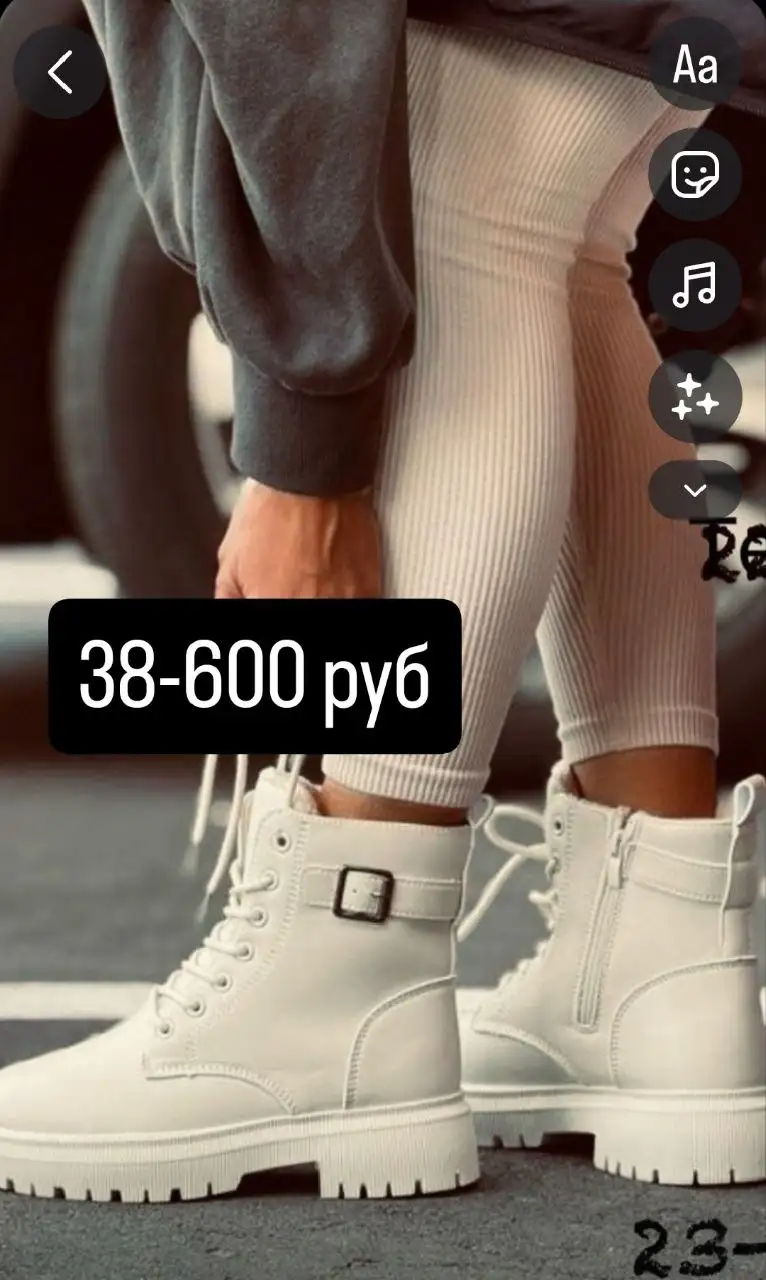Image resolution: width=766 pixels, height=1280 pixels.
Task: Go back from the story editor
Action: coord(60,72)
